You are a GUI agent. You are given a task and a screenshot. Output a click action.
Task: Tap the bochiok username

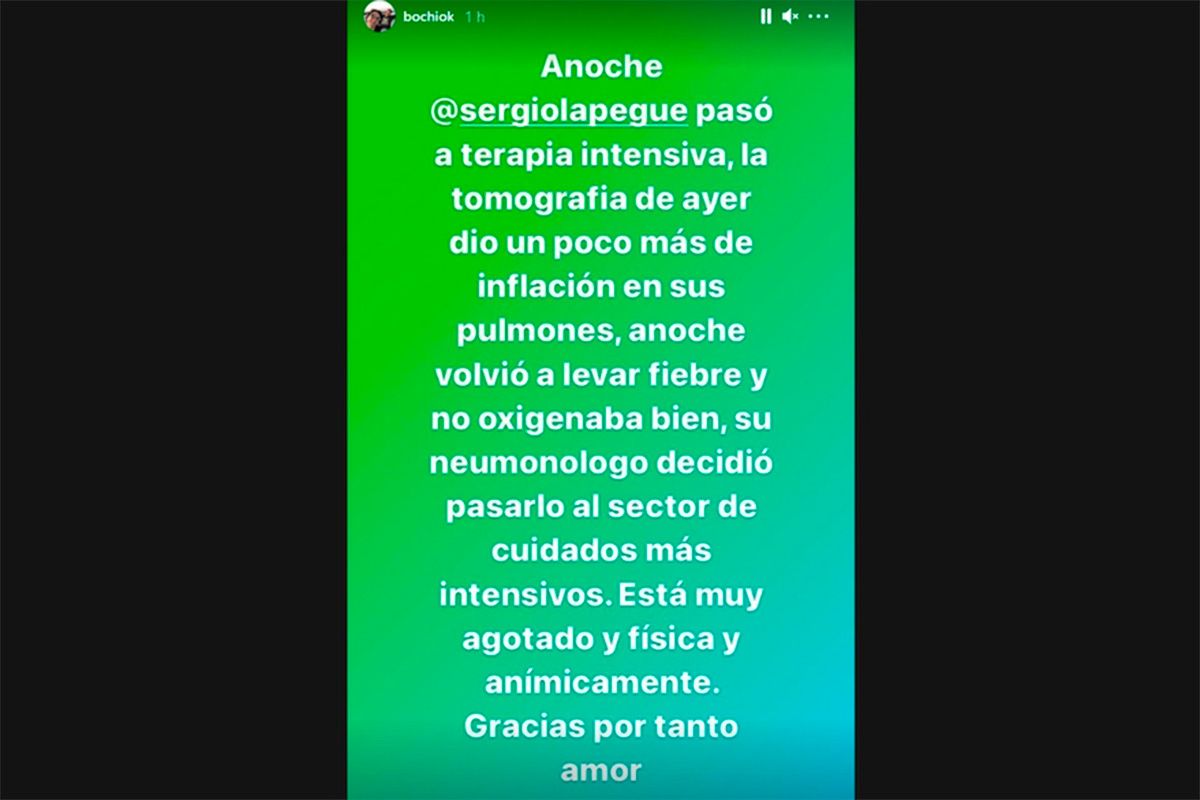click(429, 17)
